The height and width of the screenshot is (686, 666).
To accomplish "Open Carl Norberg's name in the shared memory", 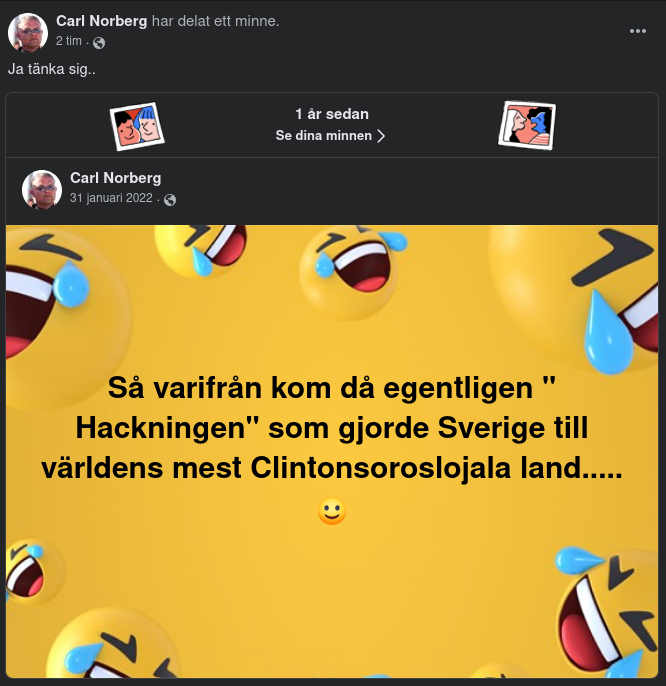I will pyautogui.click(x=115, y=178).
